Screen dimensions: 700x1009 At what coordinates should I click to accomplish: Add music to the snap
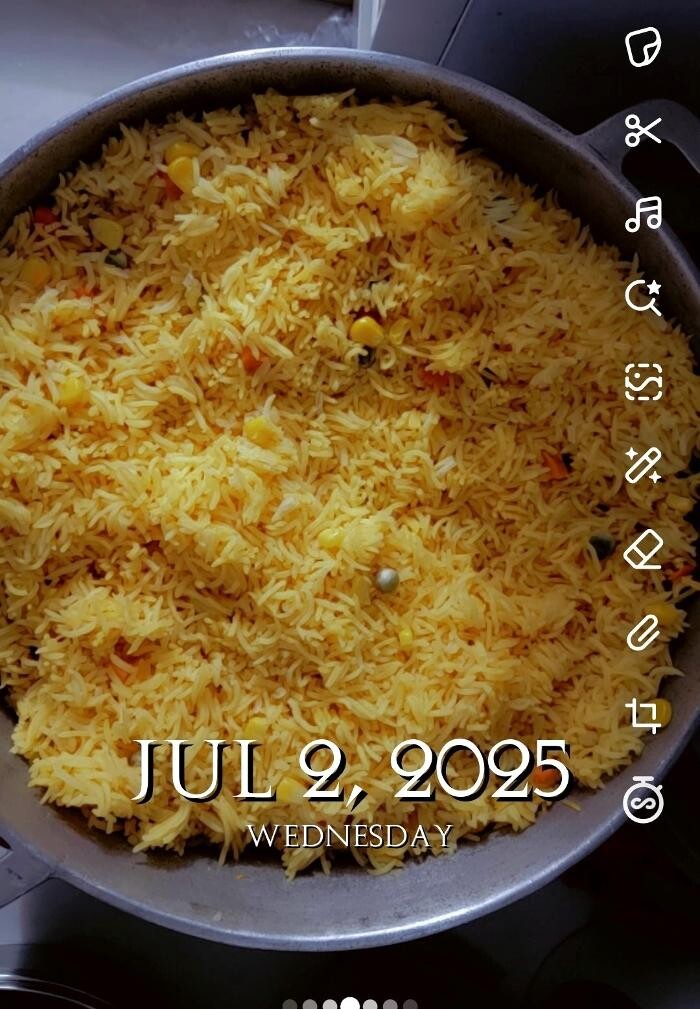tap(643, 214)
